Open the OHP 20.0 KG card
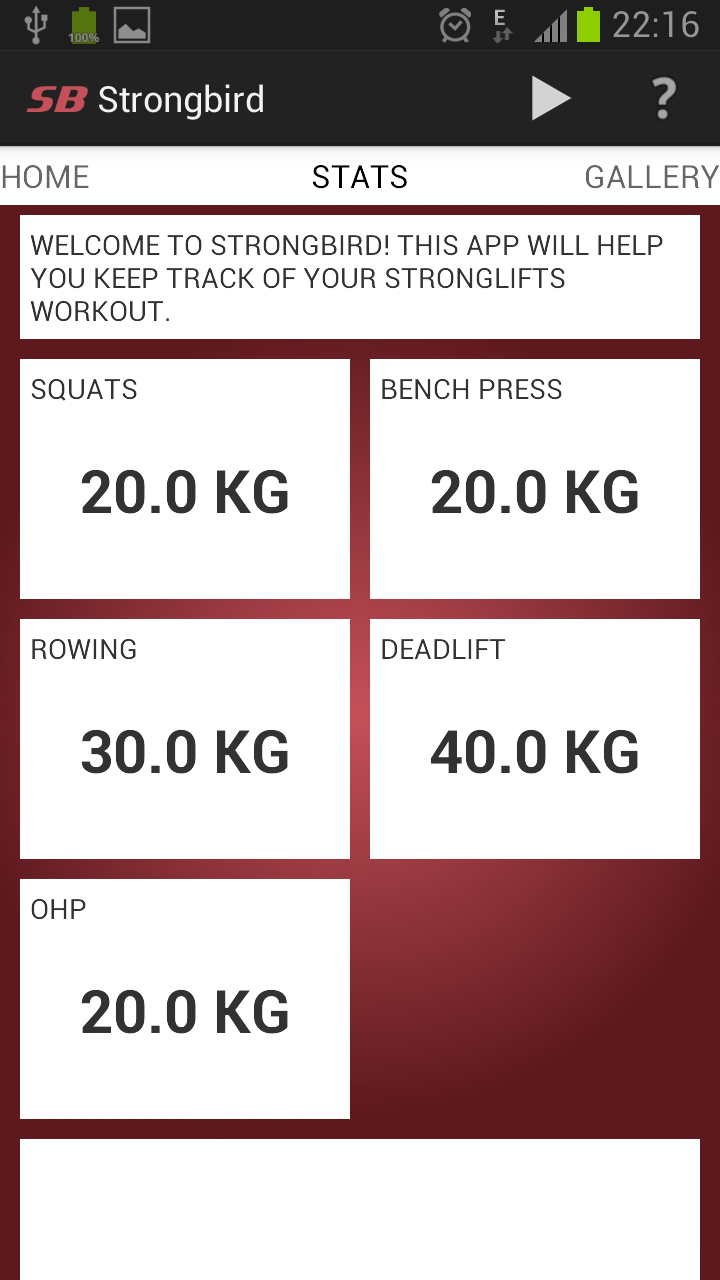The width and height of the screenshot is (720, 1280). click(185, 999)
